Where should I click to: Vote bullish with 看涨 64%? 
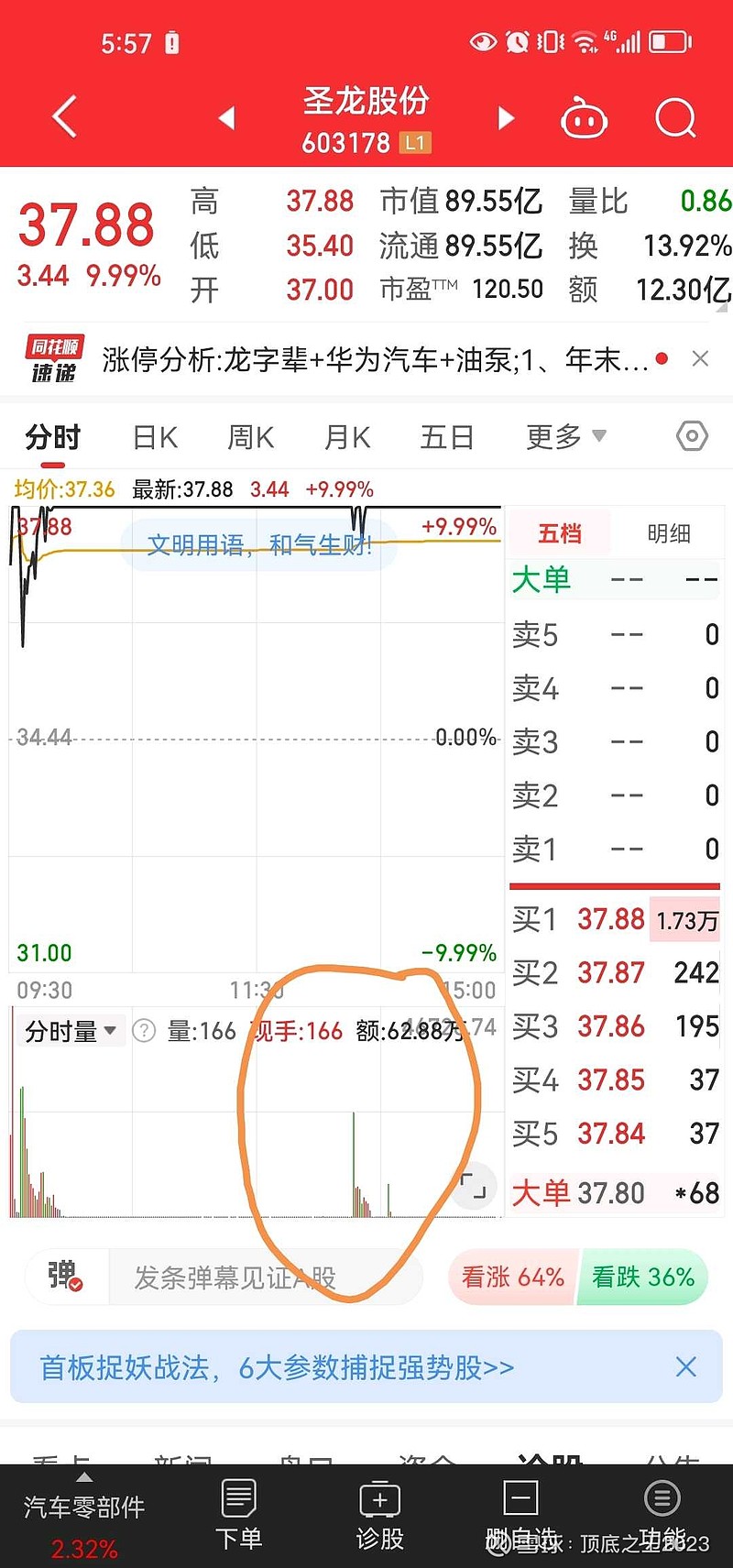(x=511, y=1277)
